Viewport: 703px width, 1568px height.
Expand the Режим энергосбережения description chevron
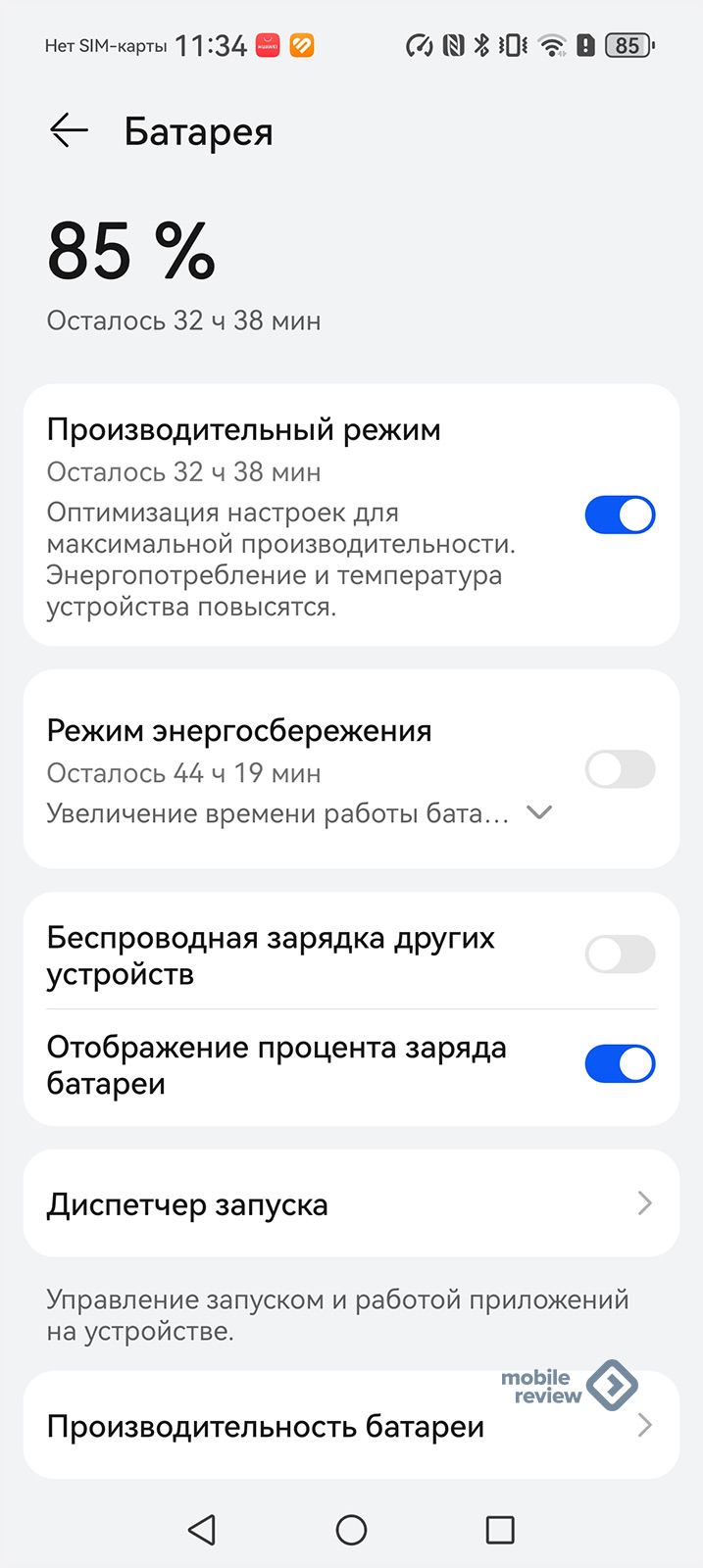pos(539,812)
